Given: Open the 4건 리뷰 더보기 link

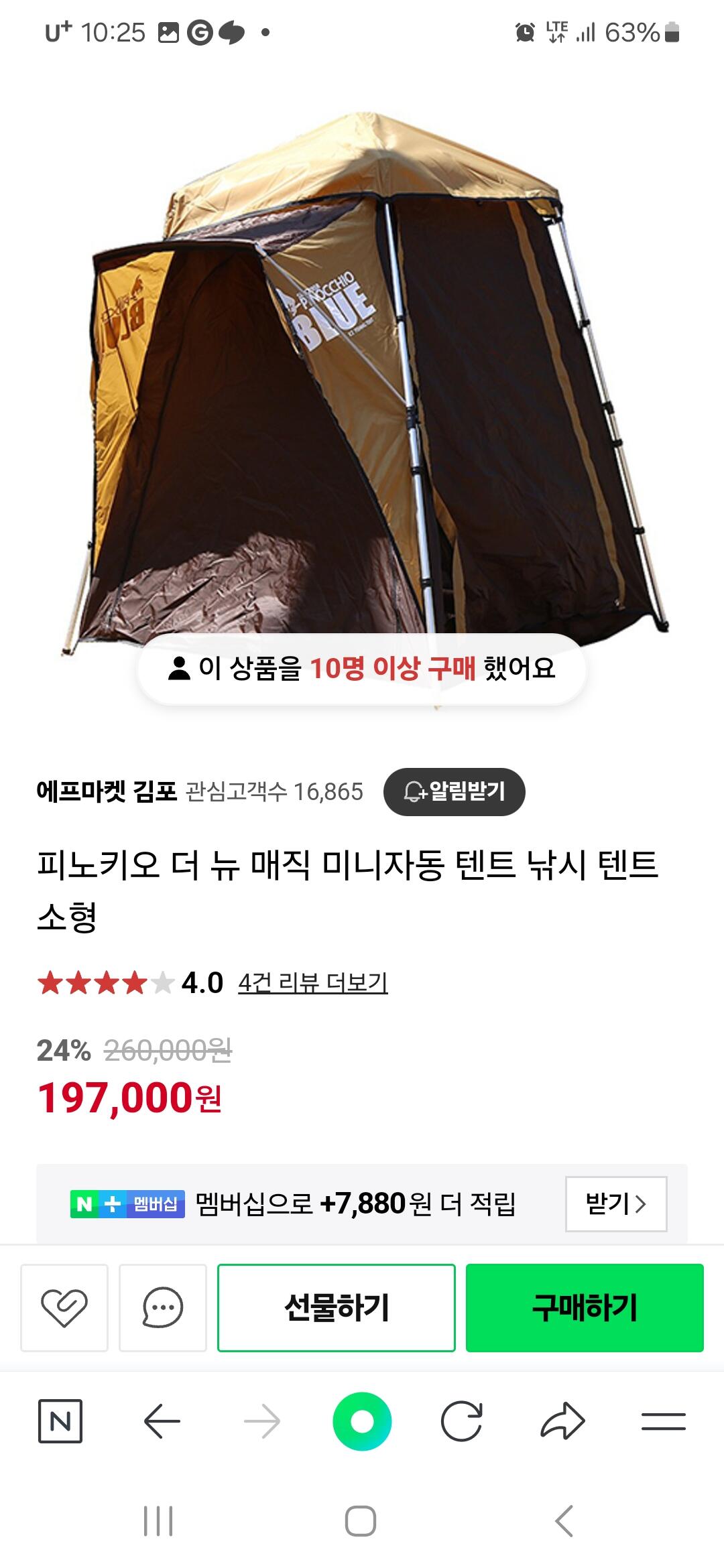Looking at the screenshot, I should tap(313, 983).
